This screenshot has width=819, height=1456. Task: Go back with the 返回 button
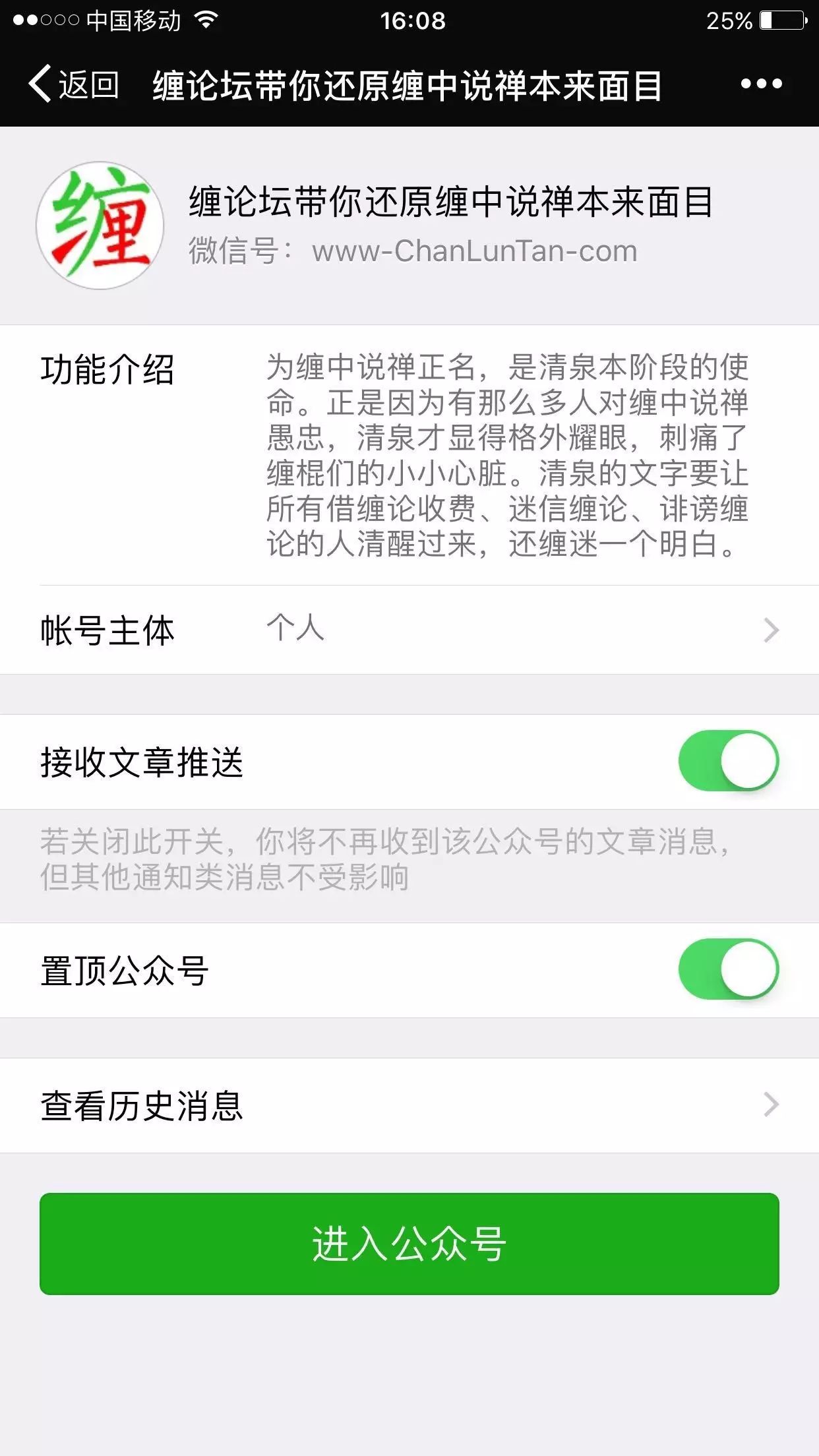[74, 84]
